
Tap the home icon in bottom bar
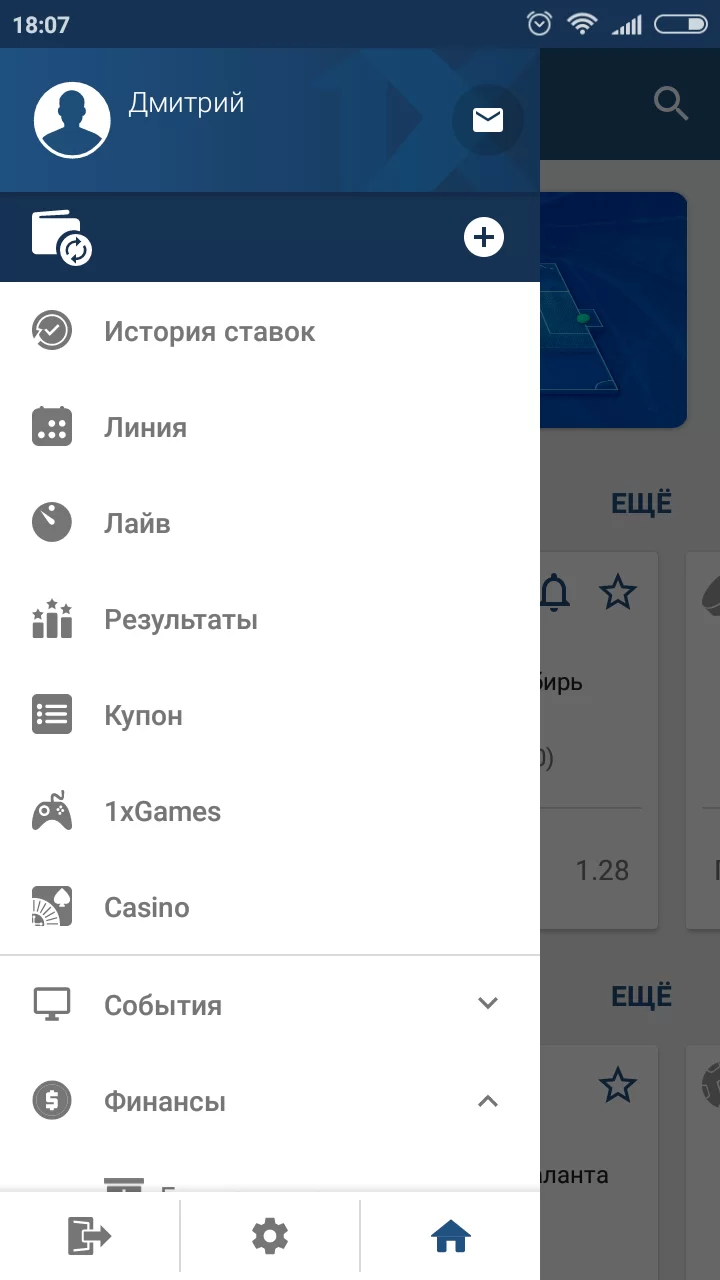[x=450, y=1236]
